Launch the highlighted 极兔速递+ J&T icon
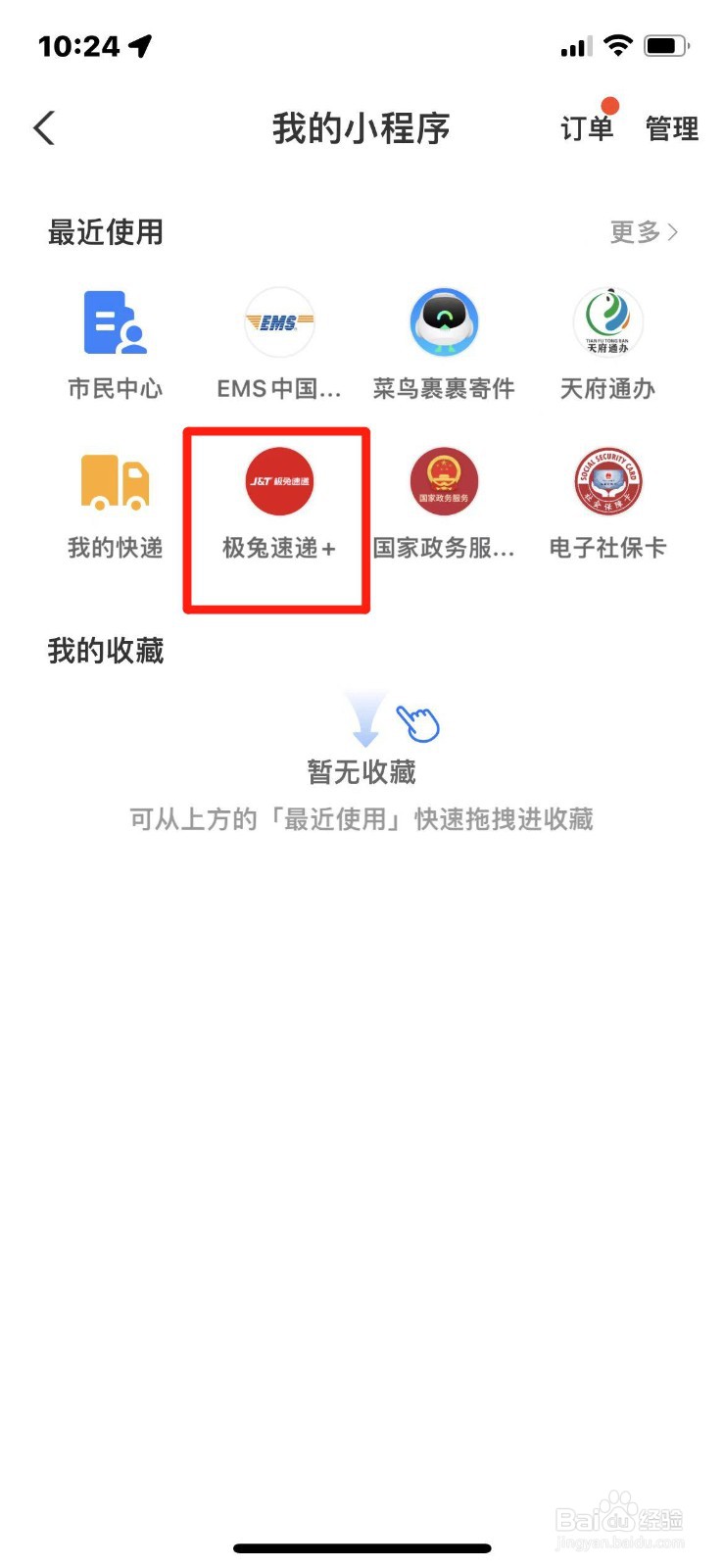 279,482
